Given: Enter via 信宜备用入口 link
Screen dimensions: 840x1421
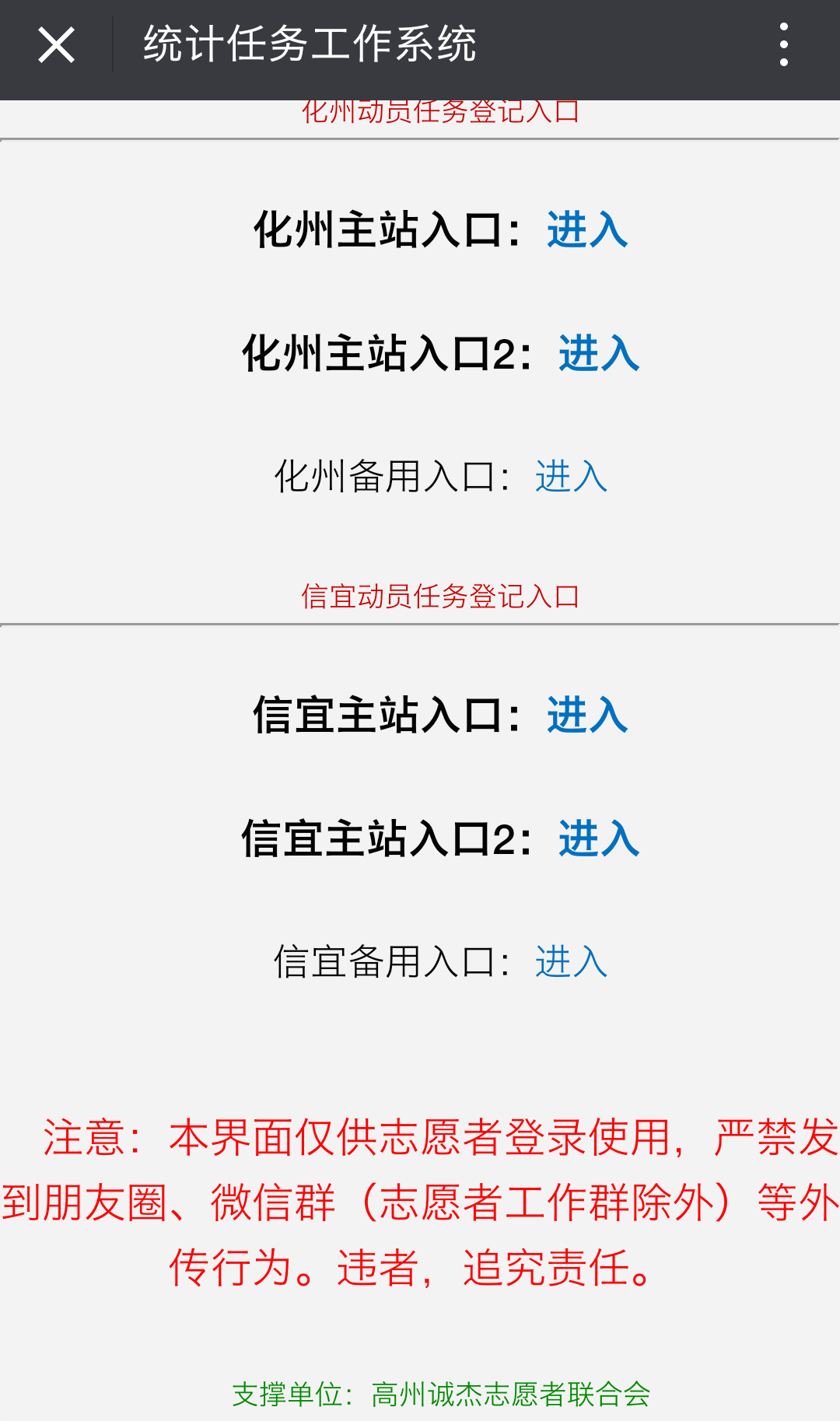Looking at the screenshot, I should 571,962.
